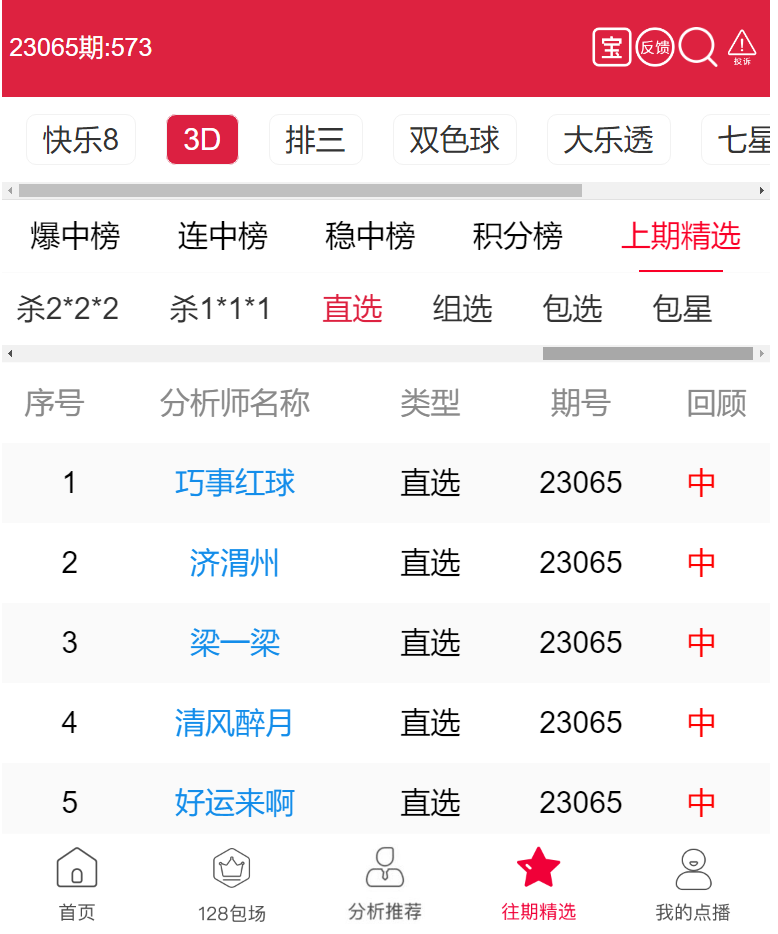Open the 爆中榜 ranking tab
The width and height of the screenshot is (778, 934).
point(75,237)
